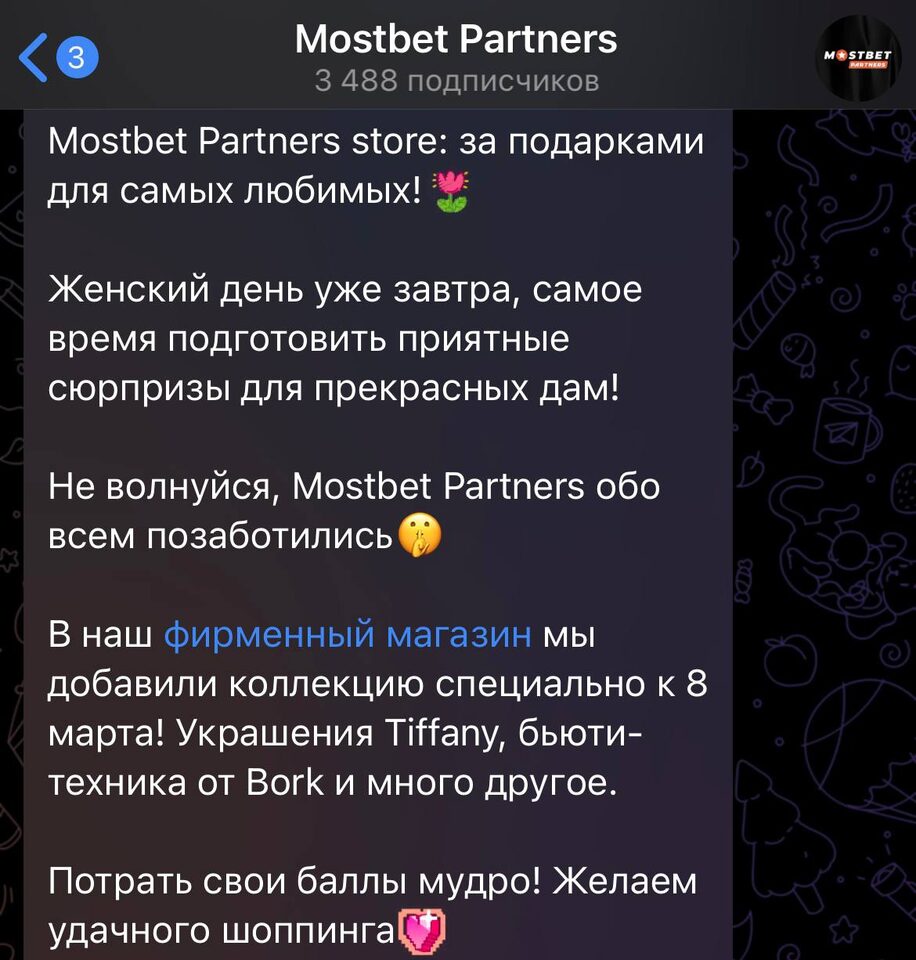Image resolution: width=916 pixels, height=960 pixels.
Task: Open the фирменный магазин link
Action: 347,634
